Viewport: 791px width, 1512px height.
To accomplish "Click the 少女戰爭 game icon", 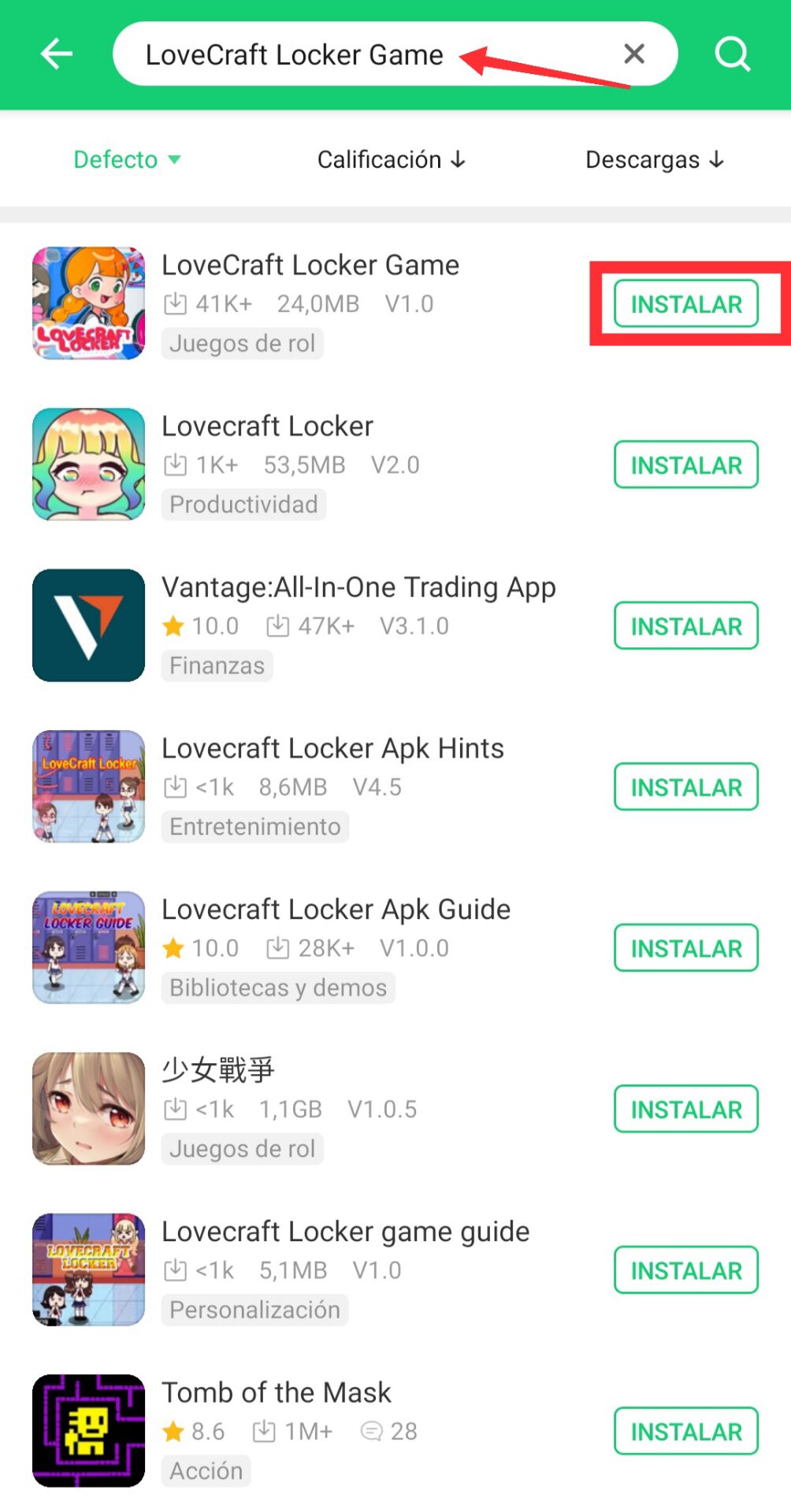I will (x=88, y=1109).
